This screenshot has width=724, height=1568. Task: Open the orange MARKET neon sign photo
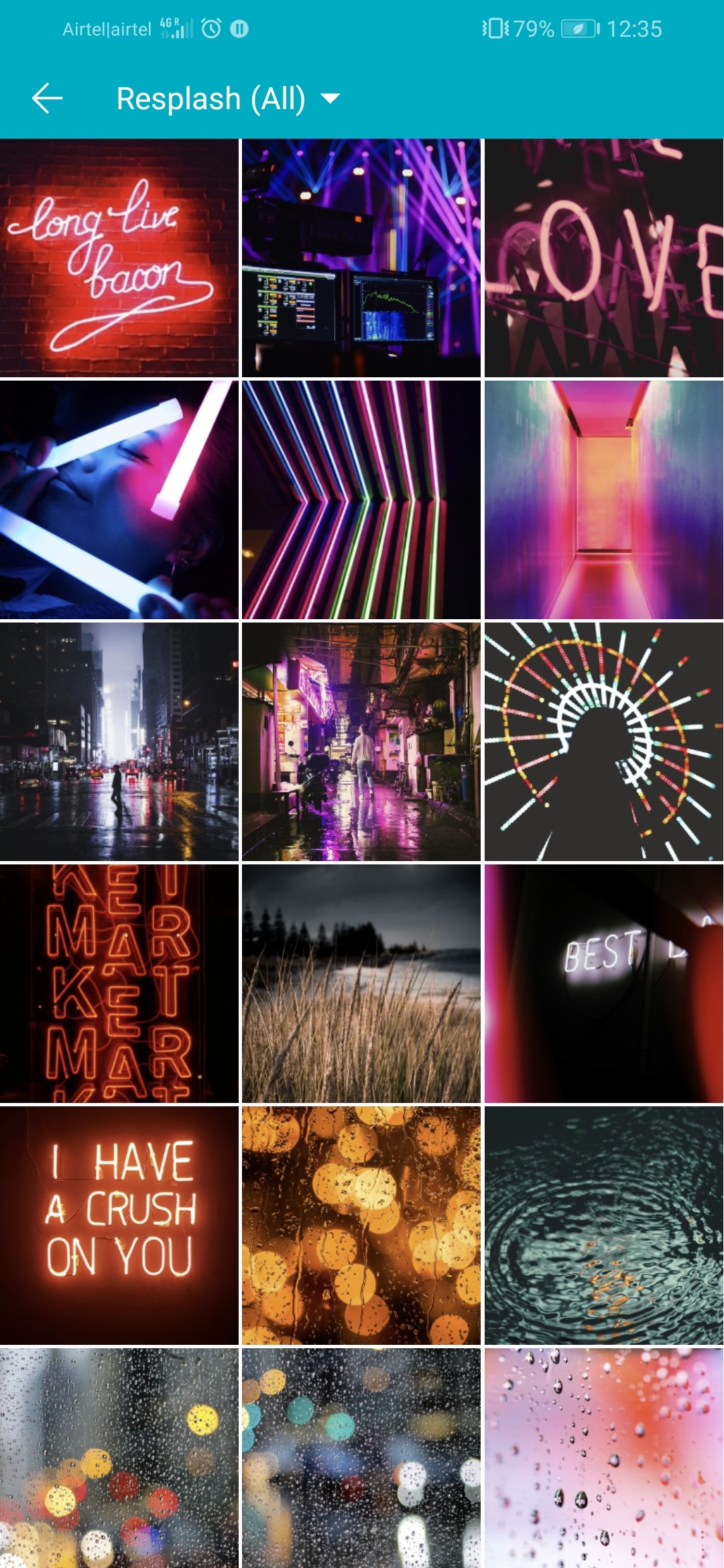pos(119,984)
